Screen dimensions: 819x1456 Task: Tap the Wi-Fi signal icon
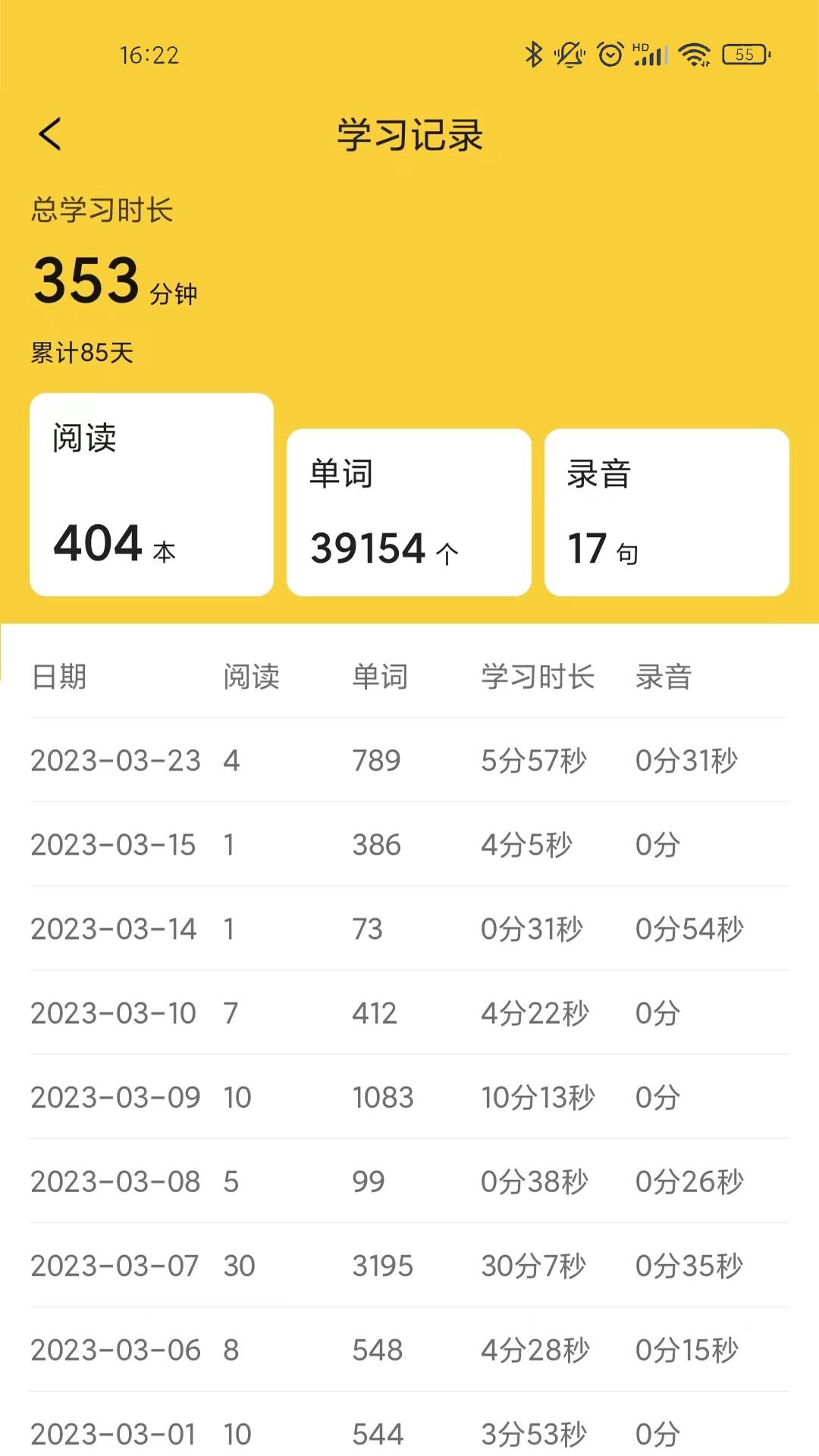coord(692,54)
